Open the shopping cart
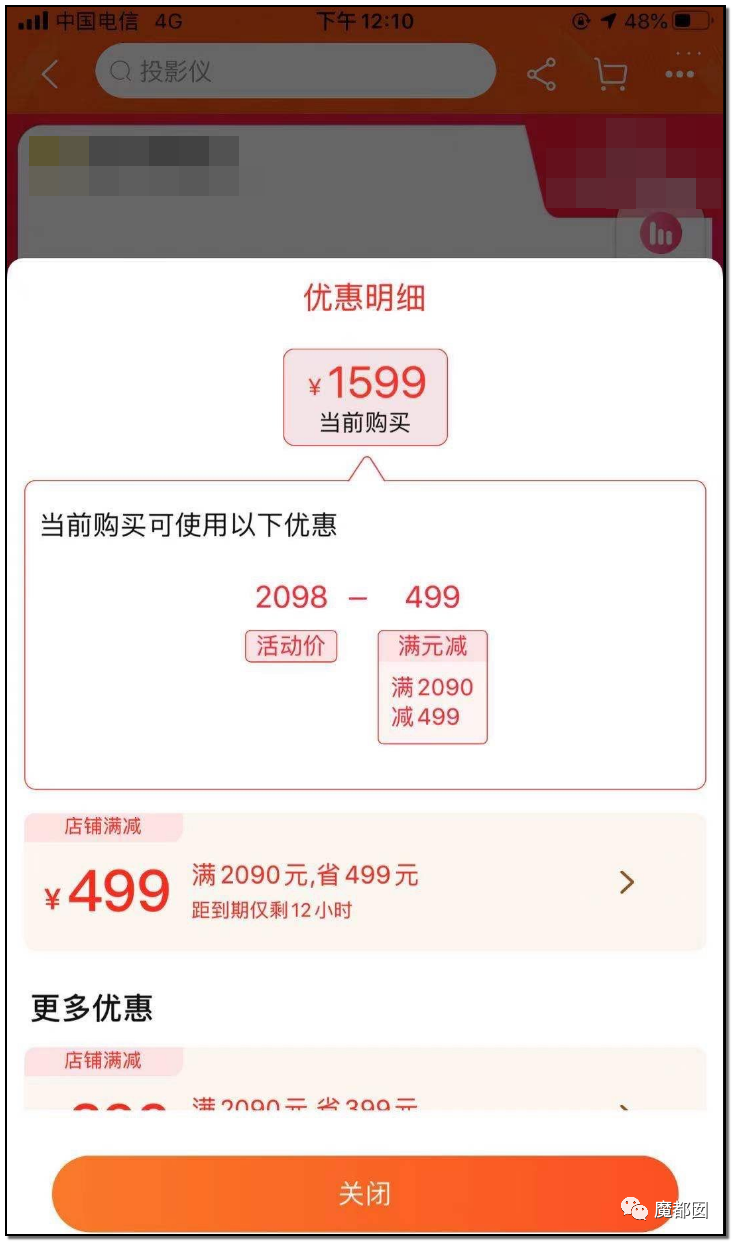 coord(610,74)
